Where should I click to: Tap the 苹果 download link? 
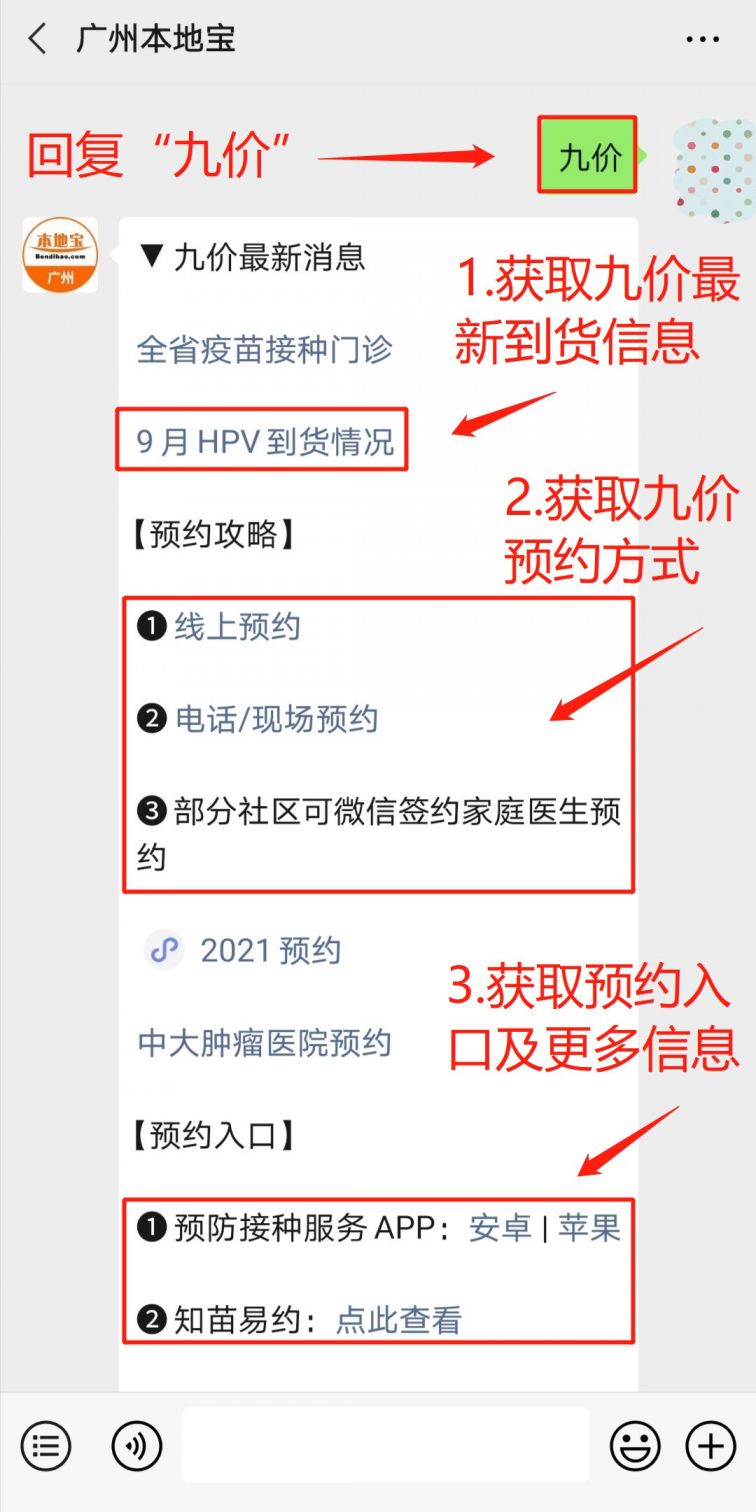pyautogui.click(x=589, y=1228)
